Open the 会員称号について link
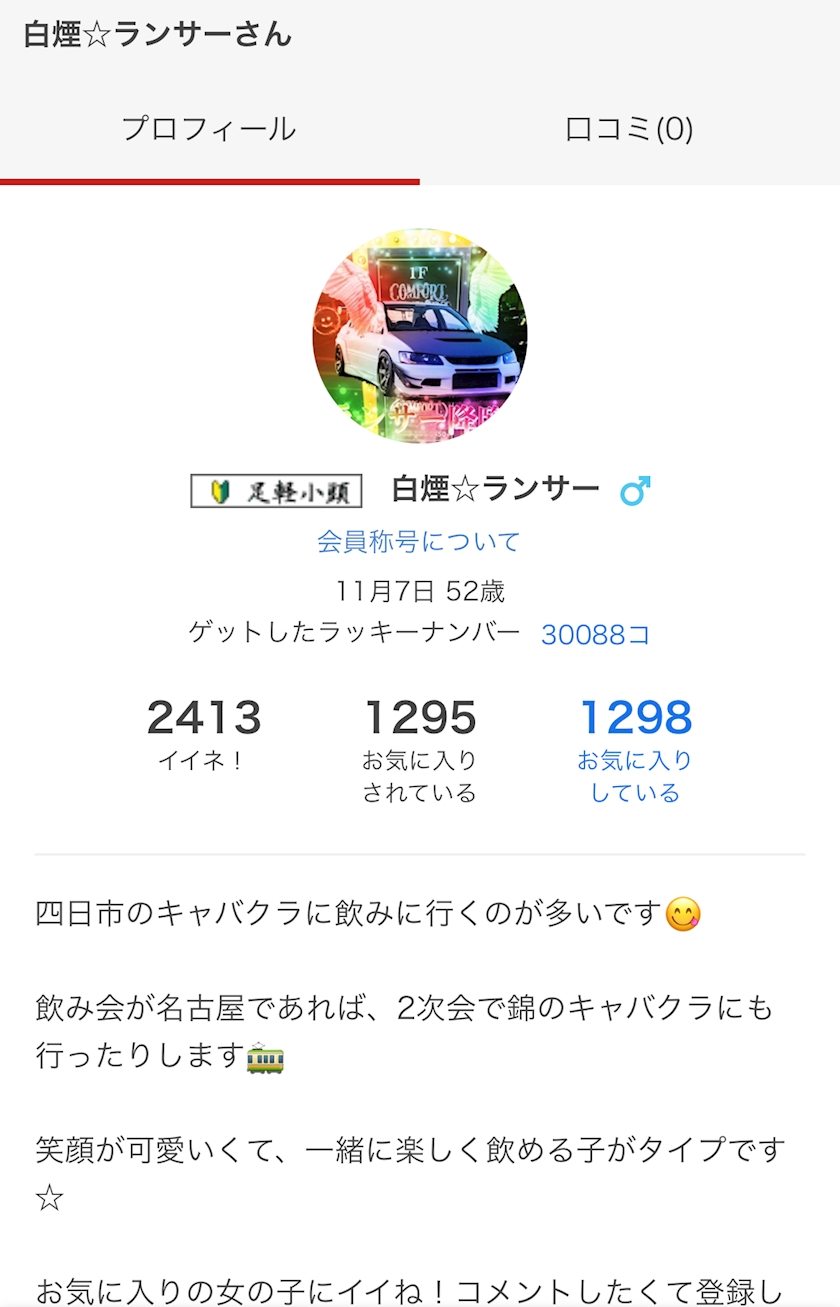The image size is (840, 1307). [x=419, y=542]
